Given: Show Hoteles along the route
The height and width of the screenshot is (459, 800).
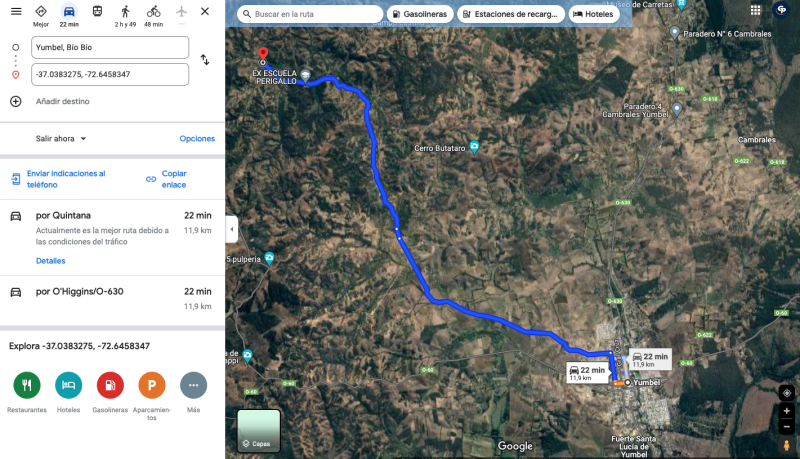Looking at the screenshot, I should point(593,15).
